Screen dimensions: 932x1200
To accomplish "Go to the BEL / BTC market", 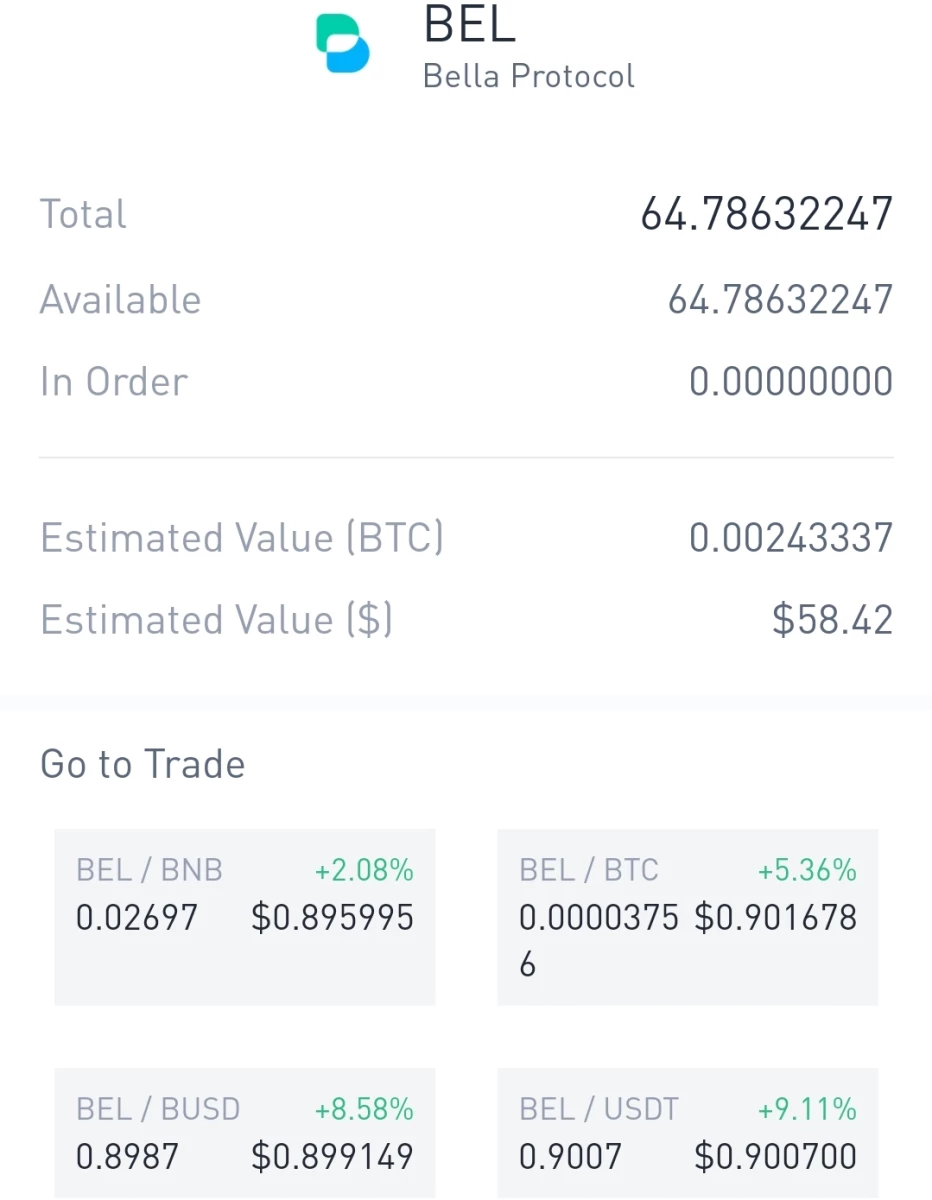I will pyautogui.click(x=688, y=917).
